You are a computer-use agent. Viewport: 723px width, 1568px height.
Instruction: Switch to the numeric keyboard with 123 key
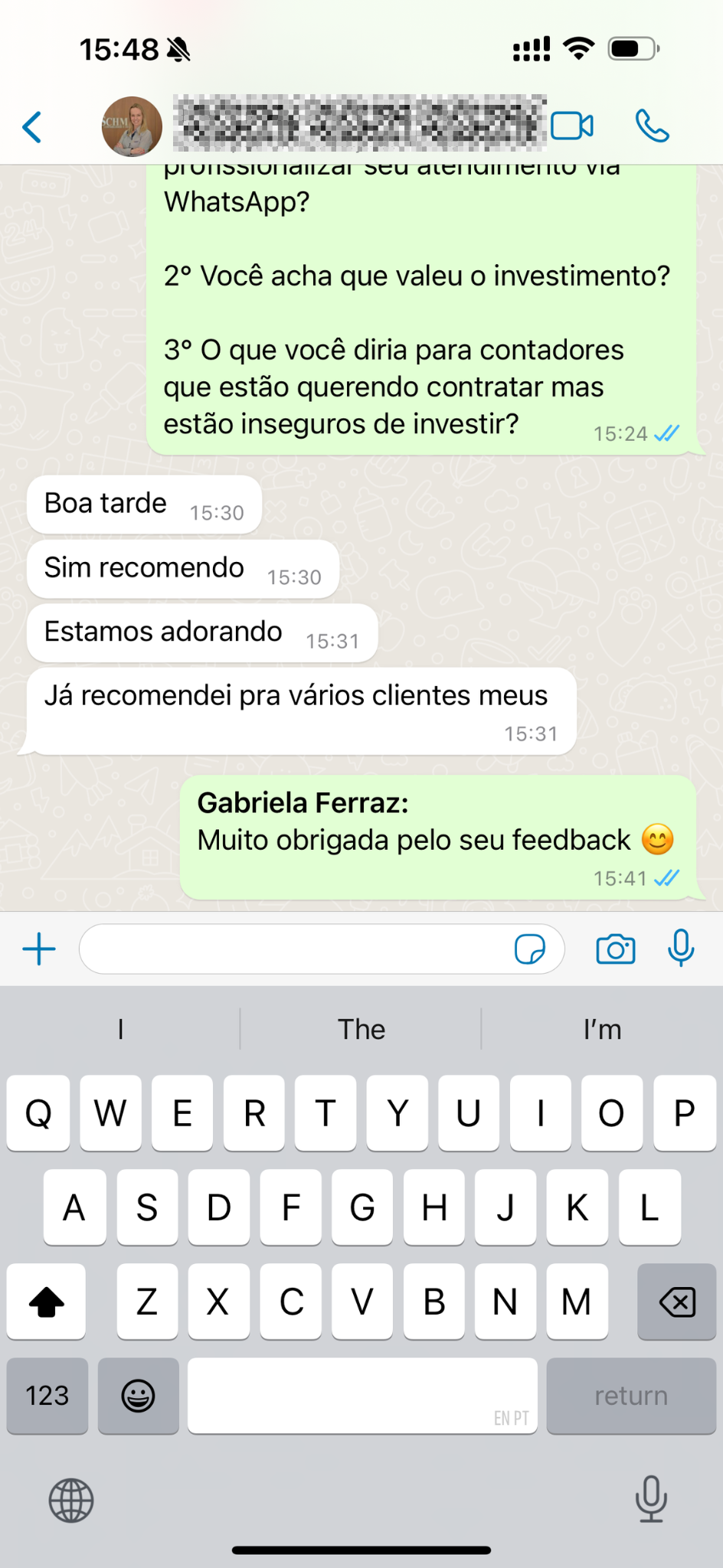47,1395
